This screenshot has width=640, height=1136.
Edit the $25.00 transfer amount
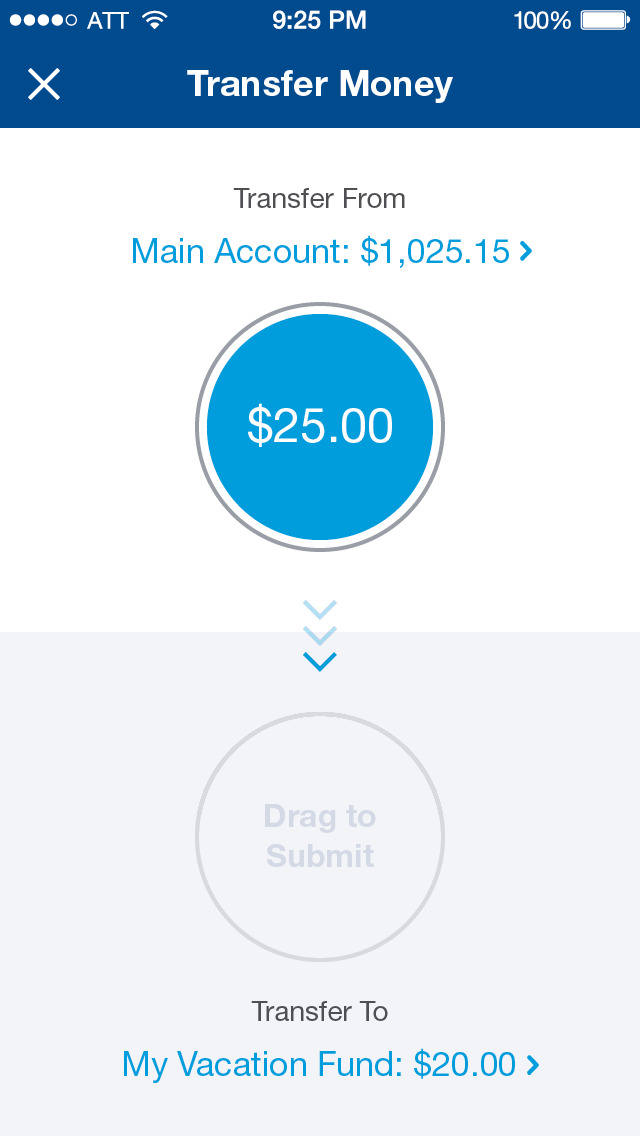pos(320,427)
